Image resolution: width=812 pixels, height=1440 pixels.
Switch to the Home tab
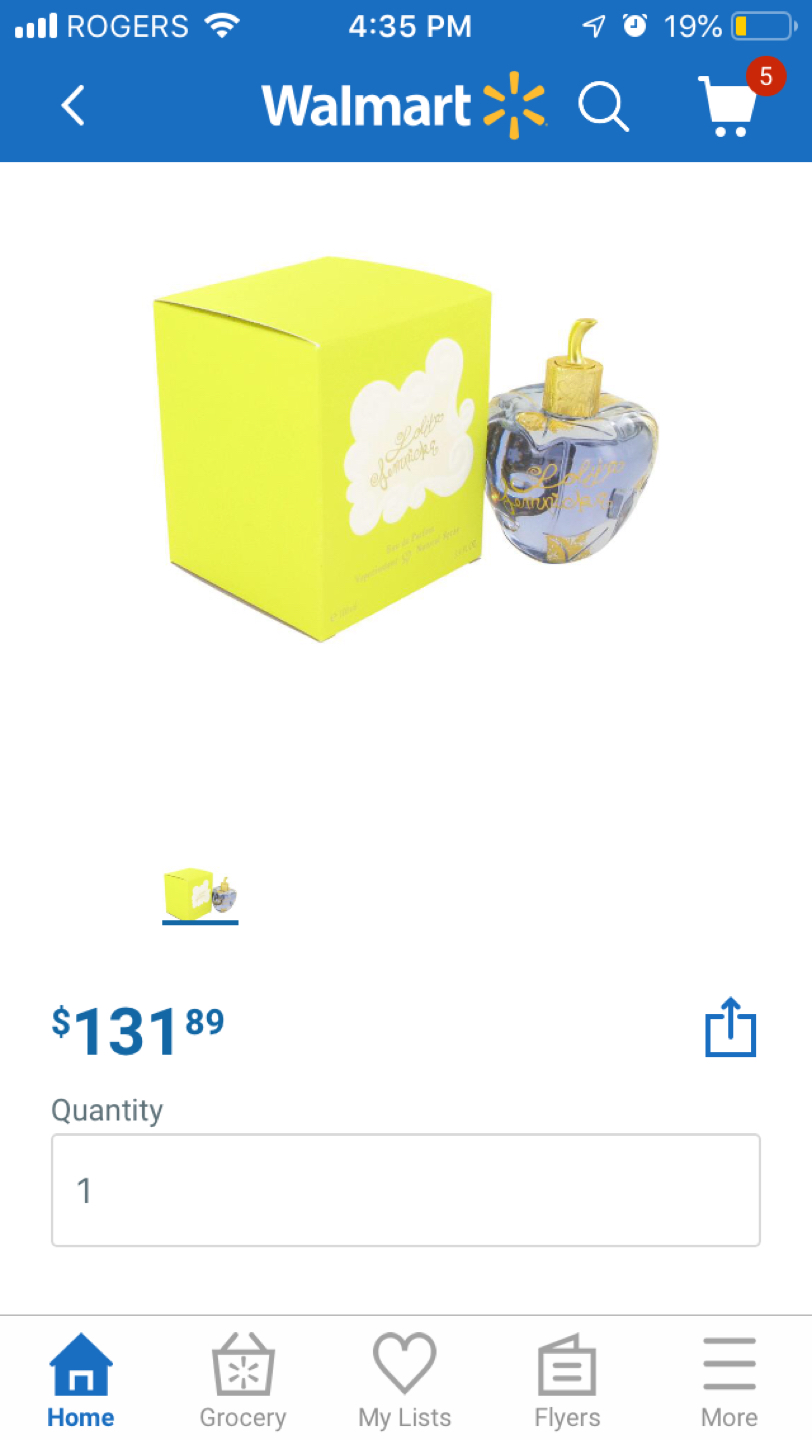(81, 1380)
